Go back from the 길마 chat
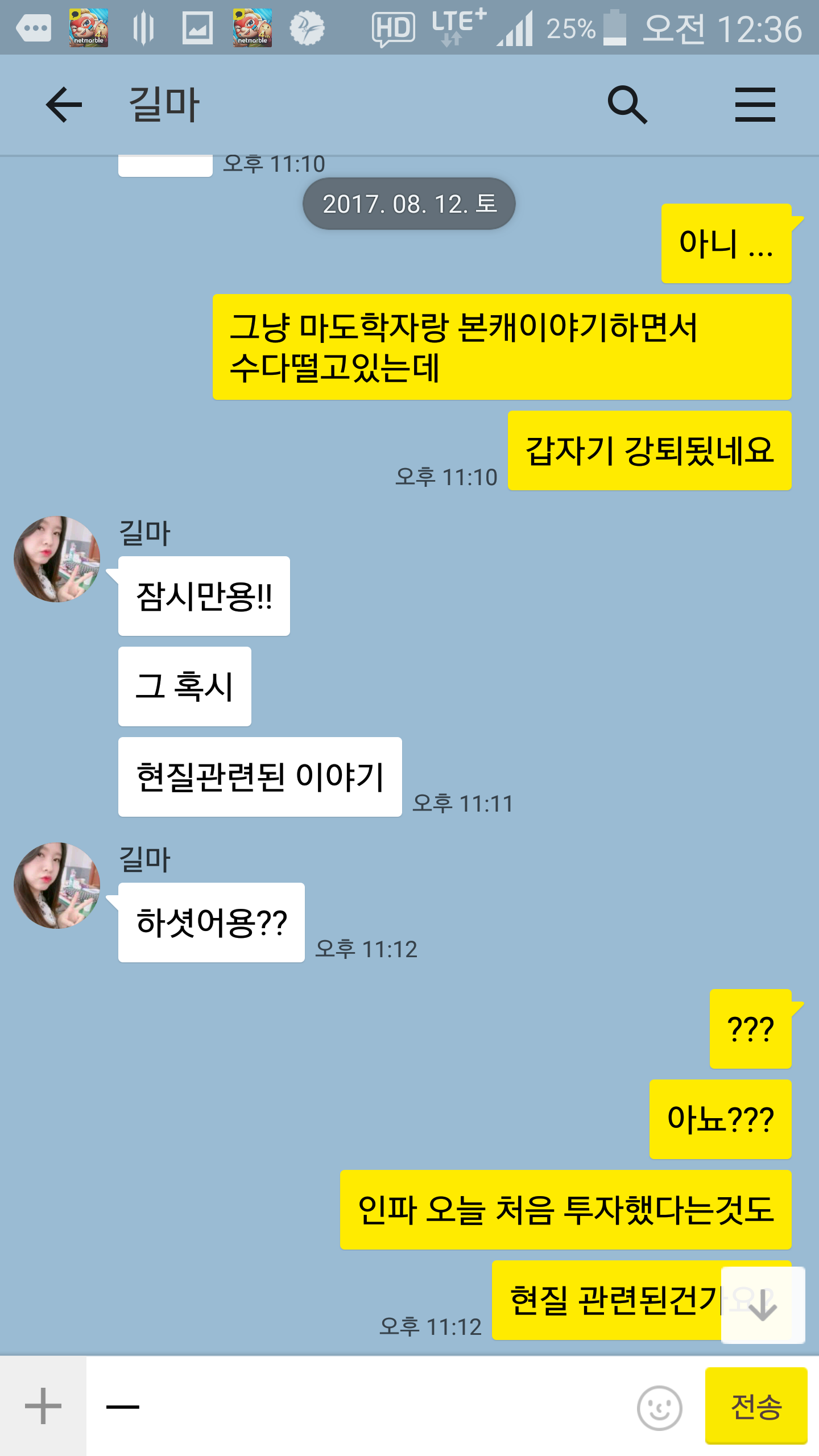Screen dimensions: 819x1456 pos(64,105)
